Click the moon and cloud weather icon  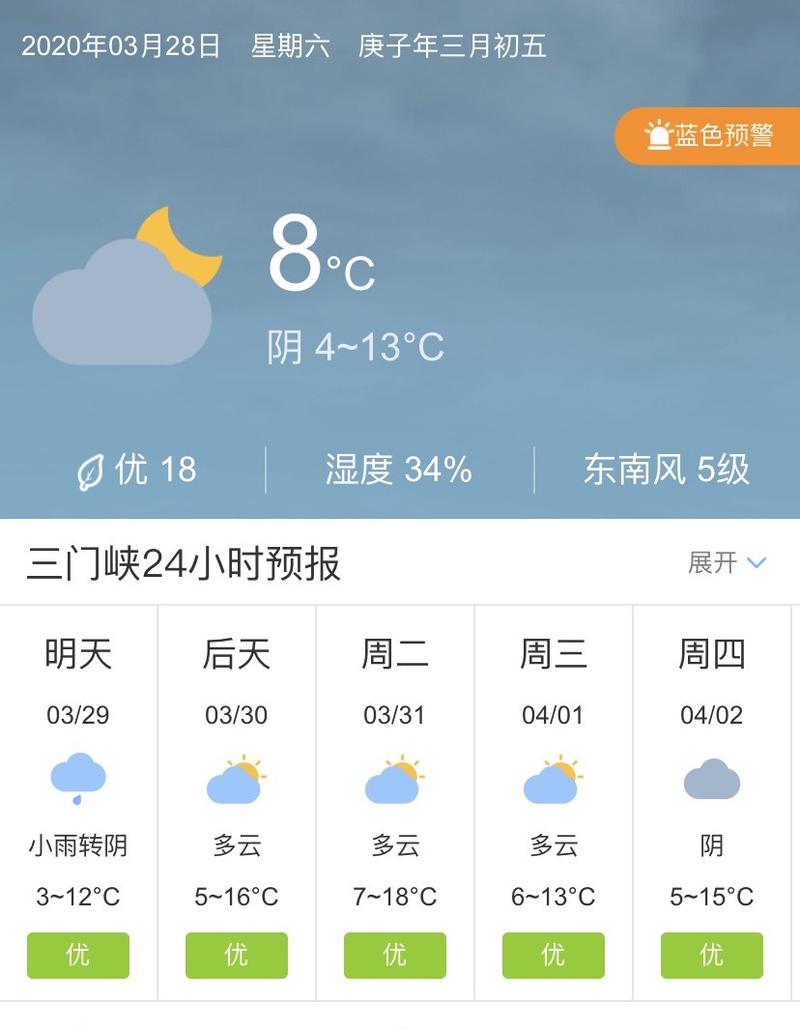[x=130, y=290]
